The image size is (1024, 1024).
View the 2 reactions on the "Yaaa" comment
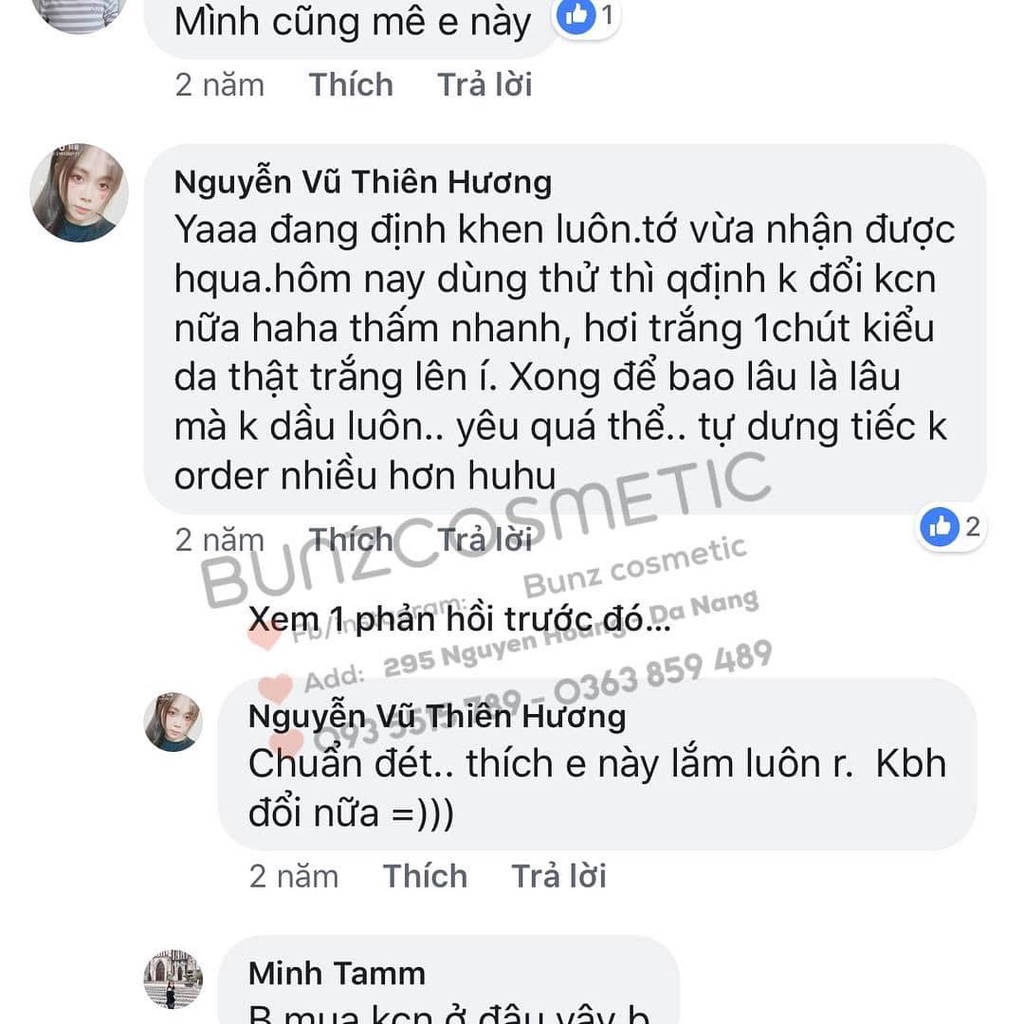[952, 527]
